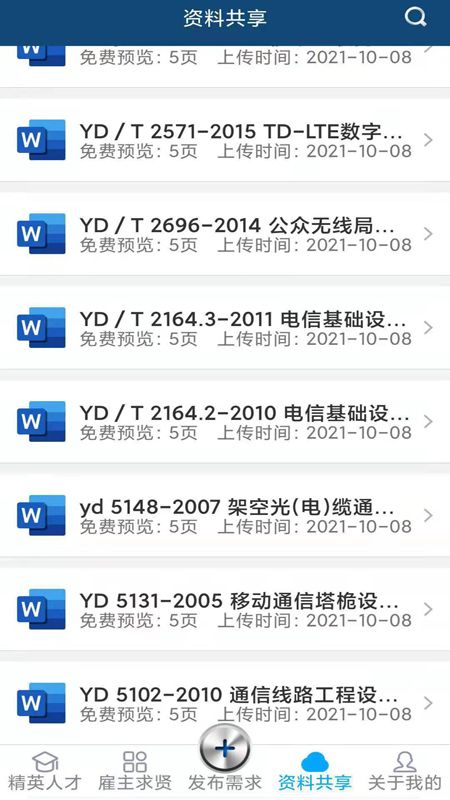Open the yd 5148-2007 架空光(电)缆 document
The height and width of the screenshot is (800, 450).
225,515
